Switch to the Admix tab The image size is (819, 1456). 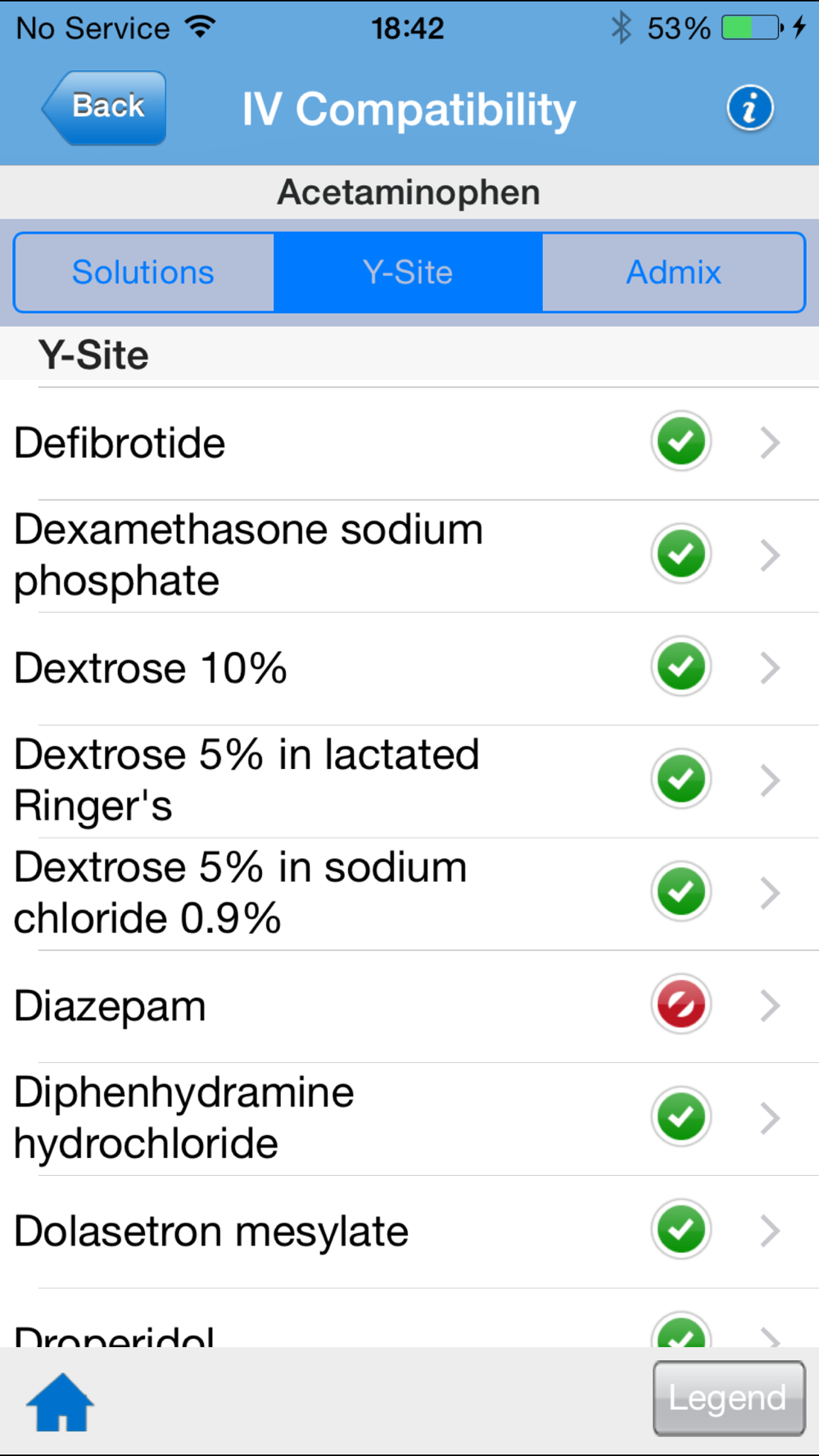click(x=673, y=273)
